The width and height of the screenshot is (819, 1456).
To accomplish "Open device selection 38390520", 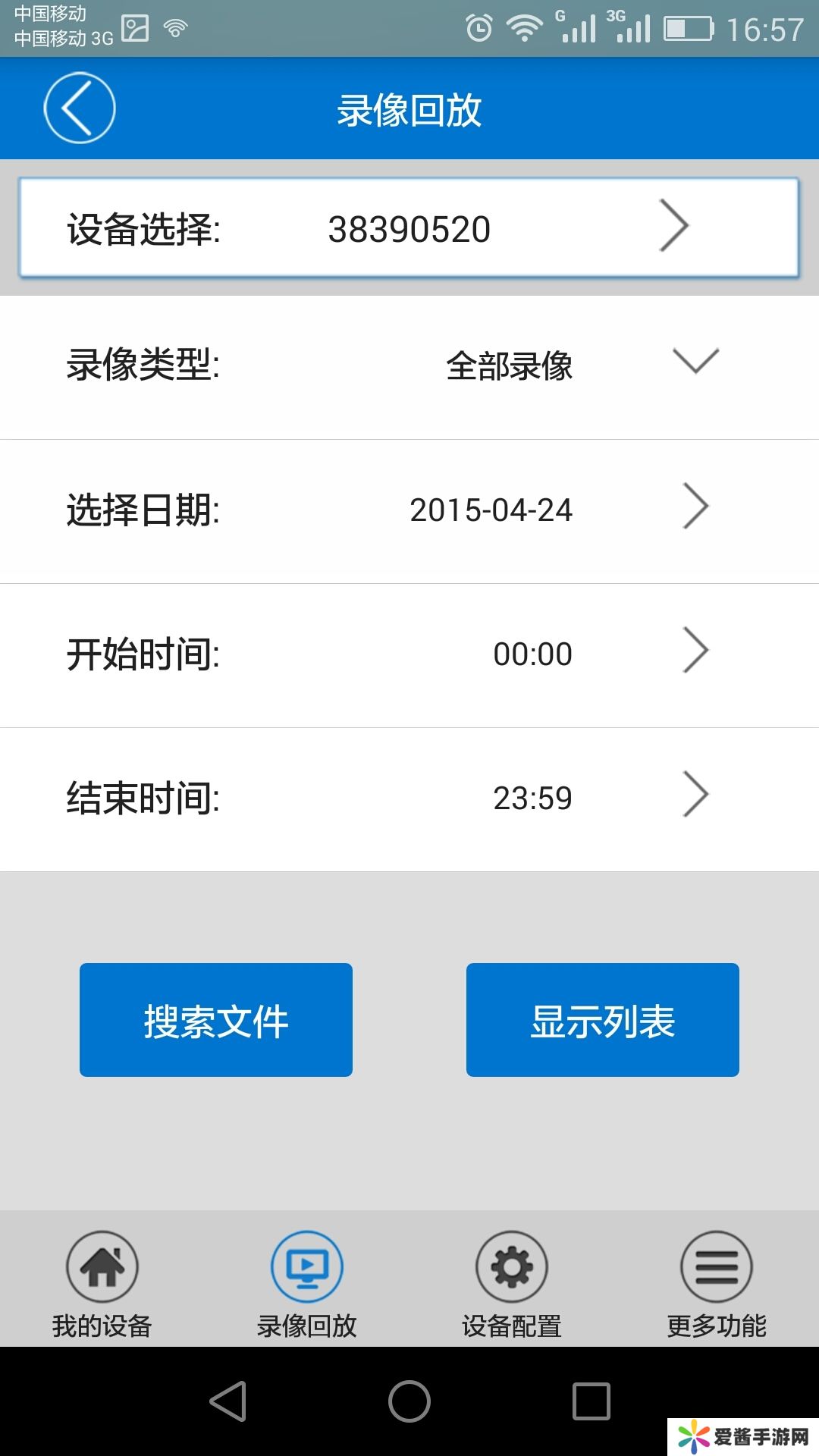I will (x=409, y=227).
